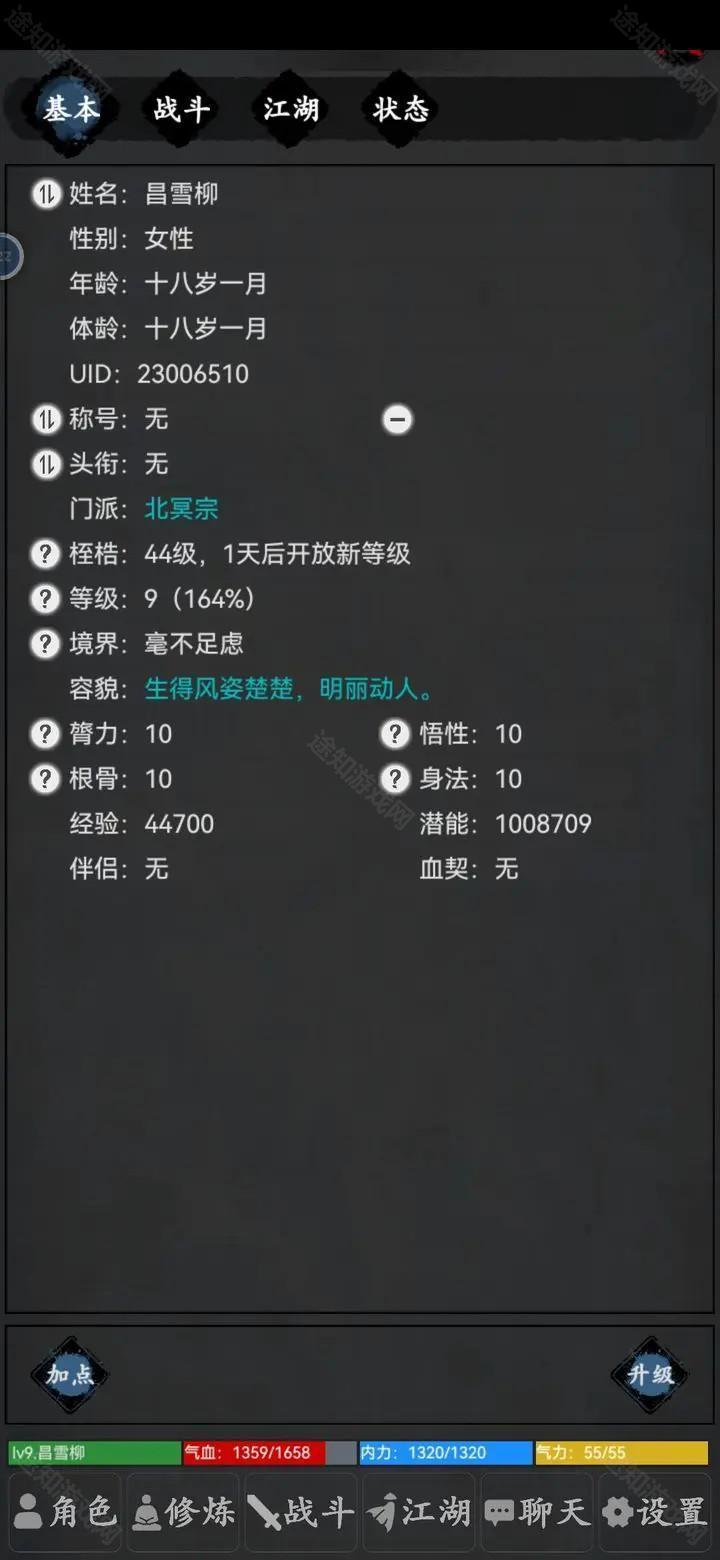Show help for 等级
720x1560 pixels.
46,599
